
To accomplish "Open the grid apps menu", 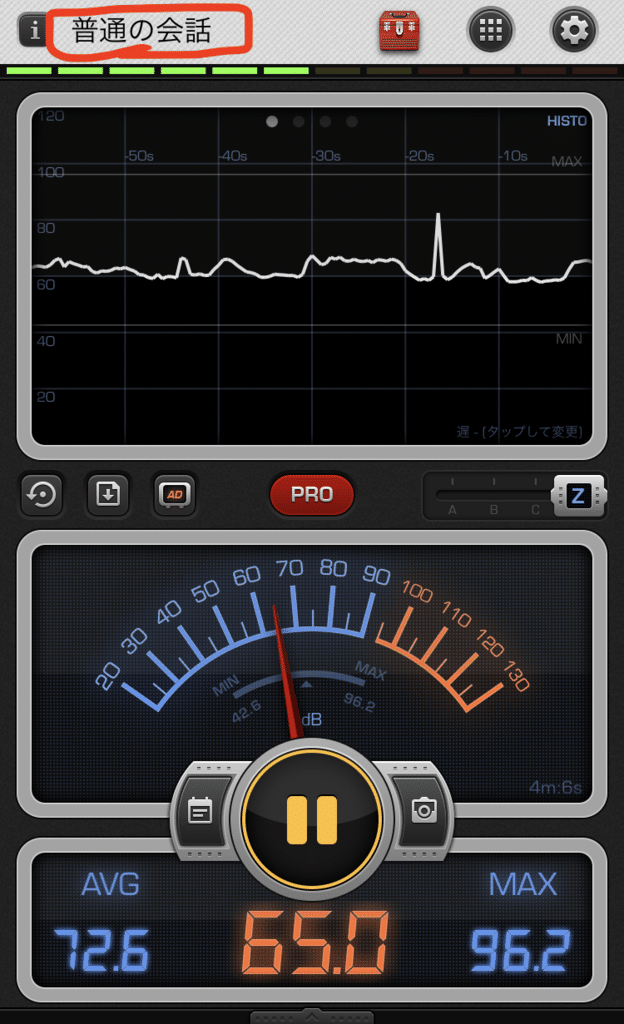I will 490,31.
